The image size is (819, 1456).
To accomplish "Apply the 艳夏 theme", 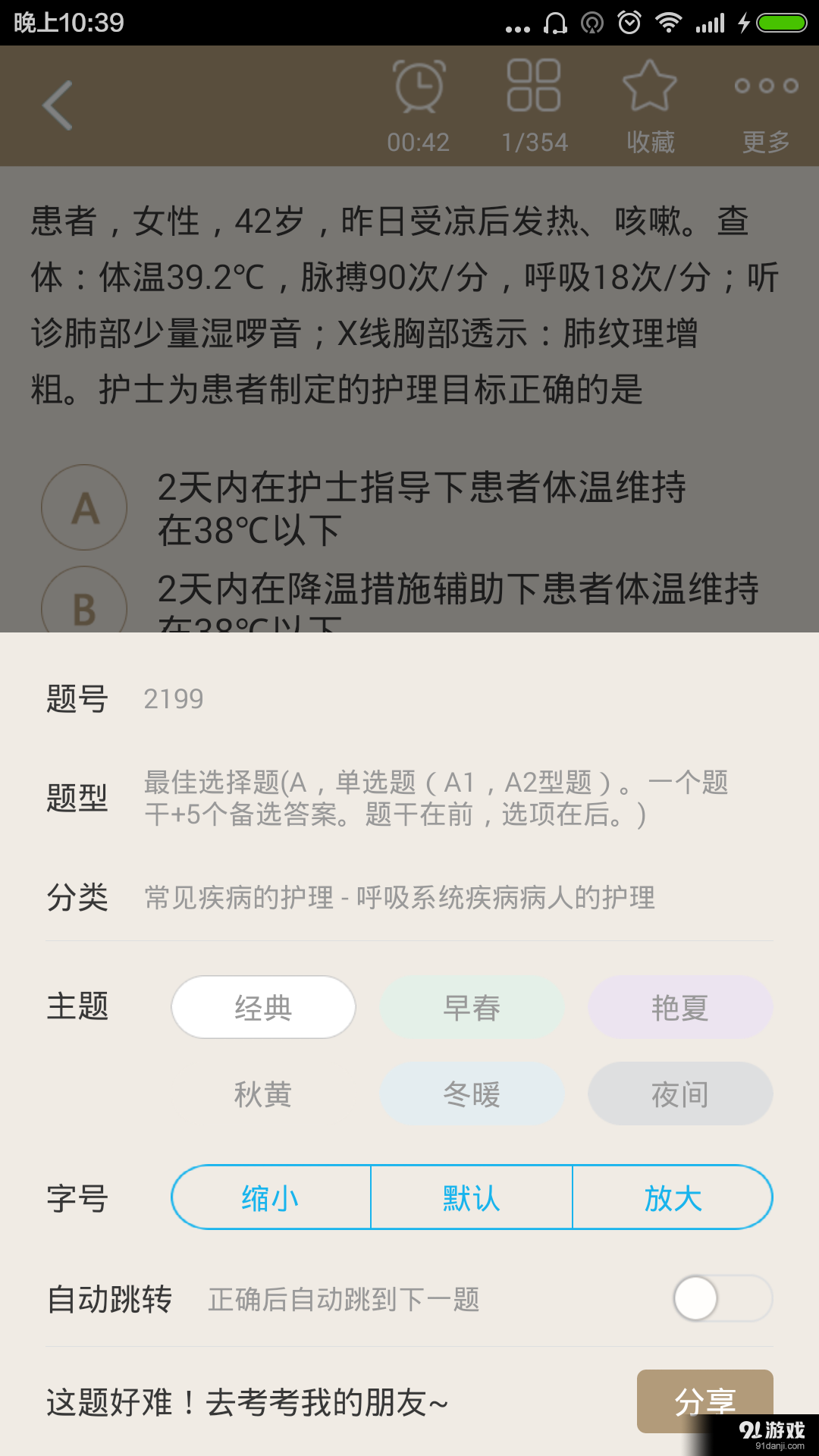I will (x=680, y=1006).
